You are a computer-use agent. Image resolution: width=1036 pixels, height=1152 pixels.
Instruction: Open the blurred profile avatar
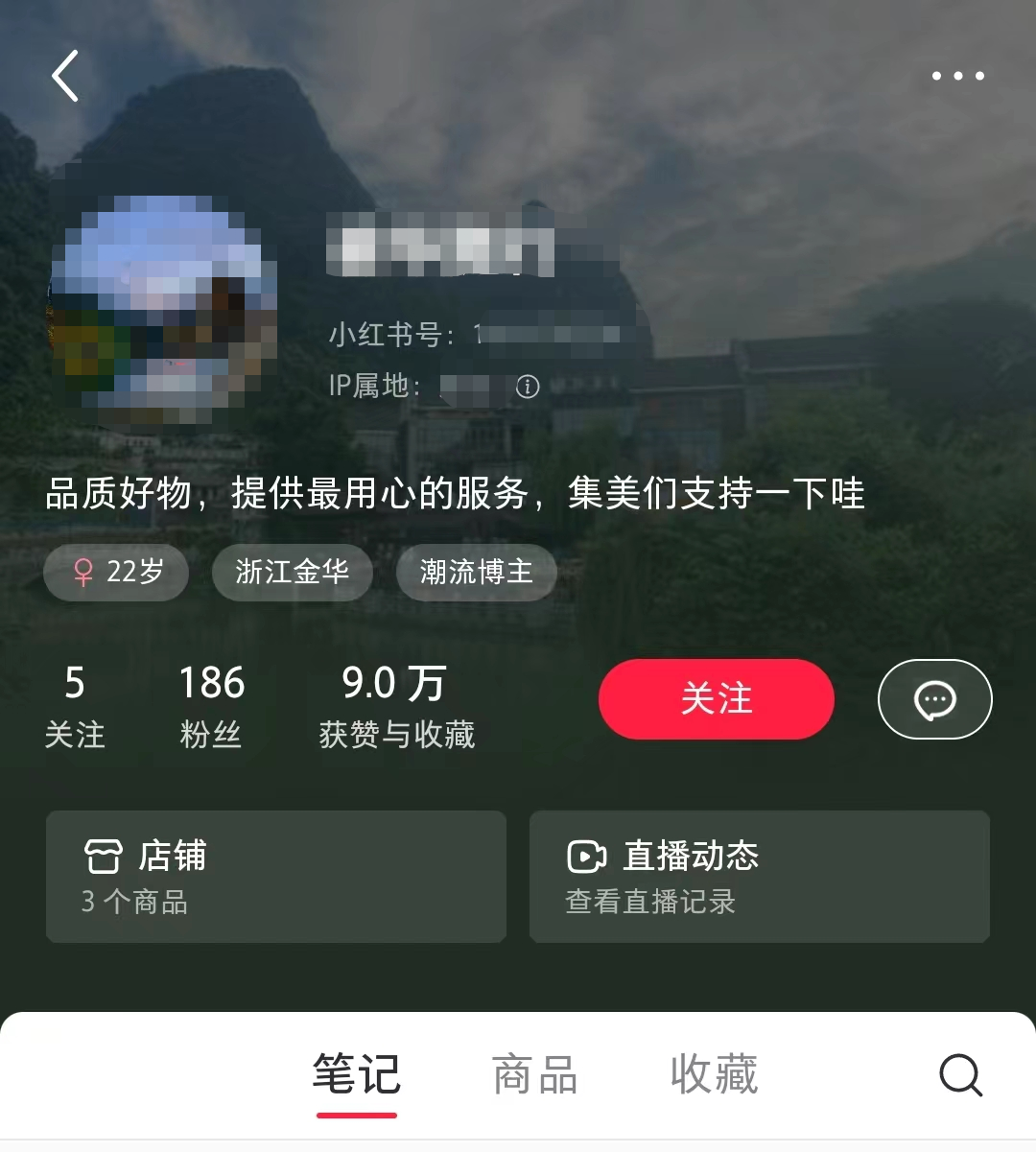pos(163,309)
